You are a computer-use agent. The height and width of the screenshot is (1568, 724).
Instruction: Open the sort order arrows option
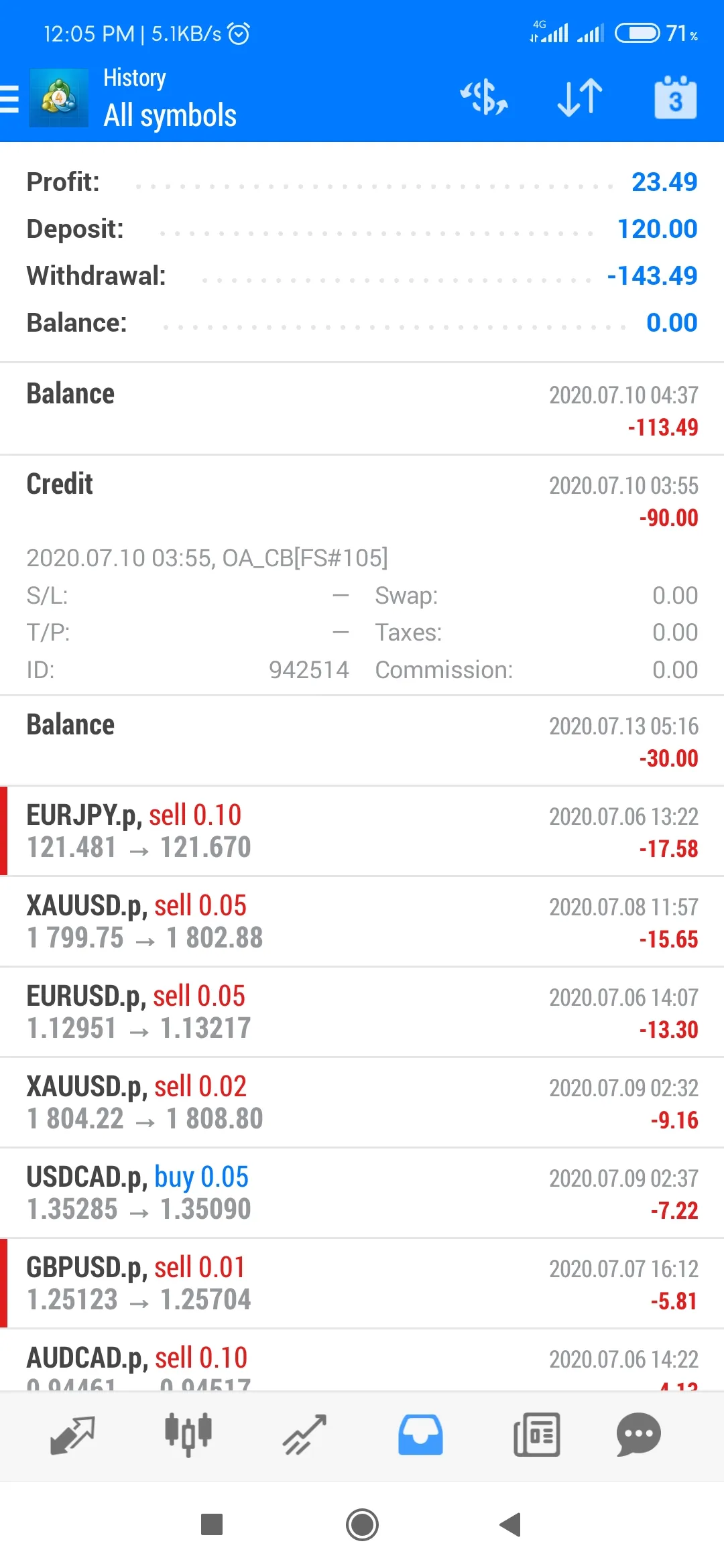click(x=580, y=98)
